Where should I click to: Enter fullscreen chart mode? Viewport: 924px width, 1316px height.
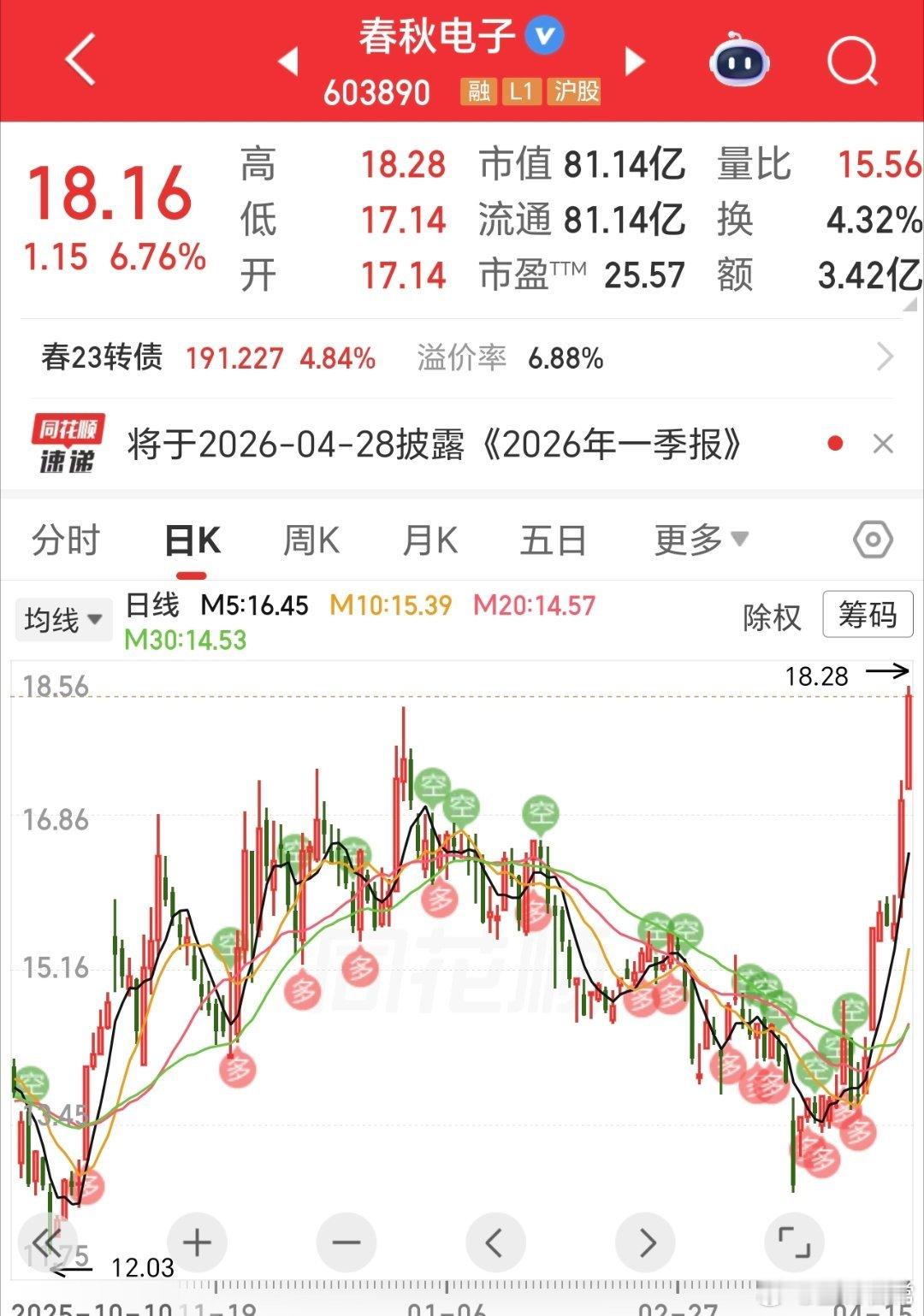pos(795,1242)
